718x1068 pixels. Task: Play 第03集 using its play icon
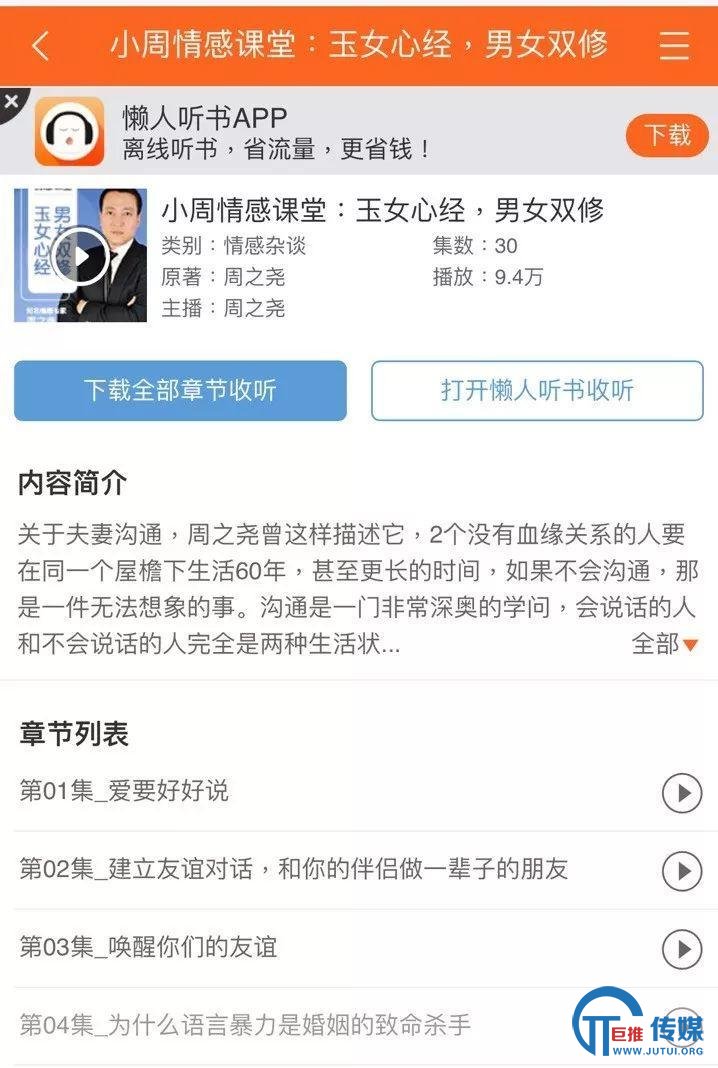[682, 949]
